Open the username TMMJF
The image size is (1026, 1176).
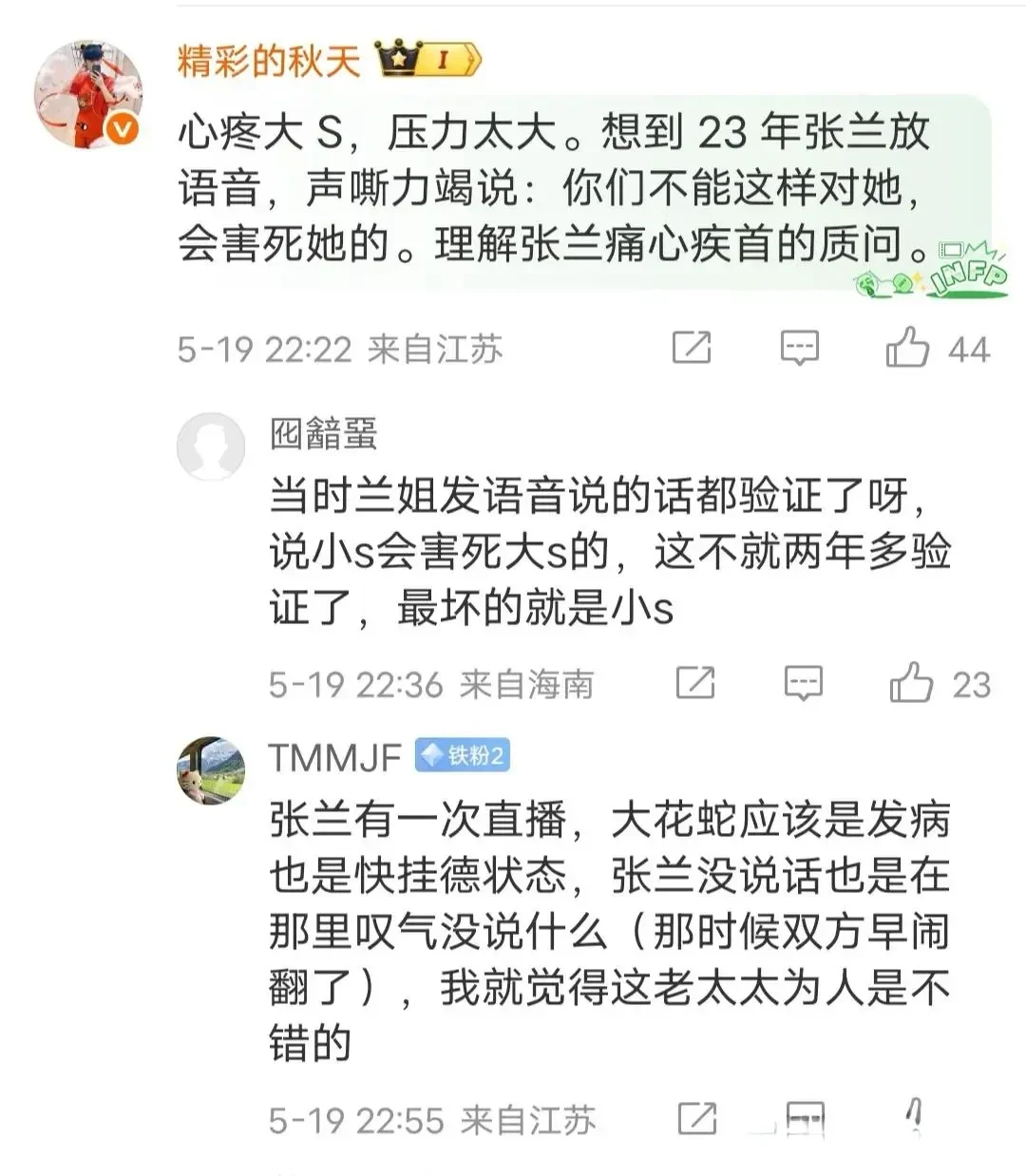(334, 757)
